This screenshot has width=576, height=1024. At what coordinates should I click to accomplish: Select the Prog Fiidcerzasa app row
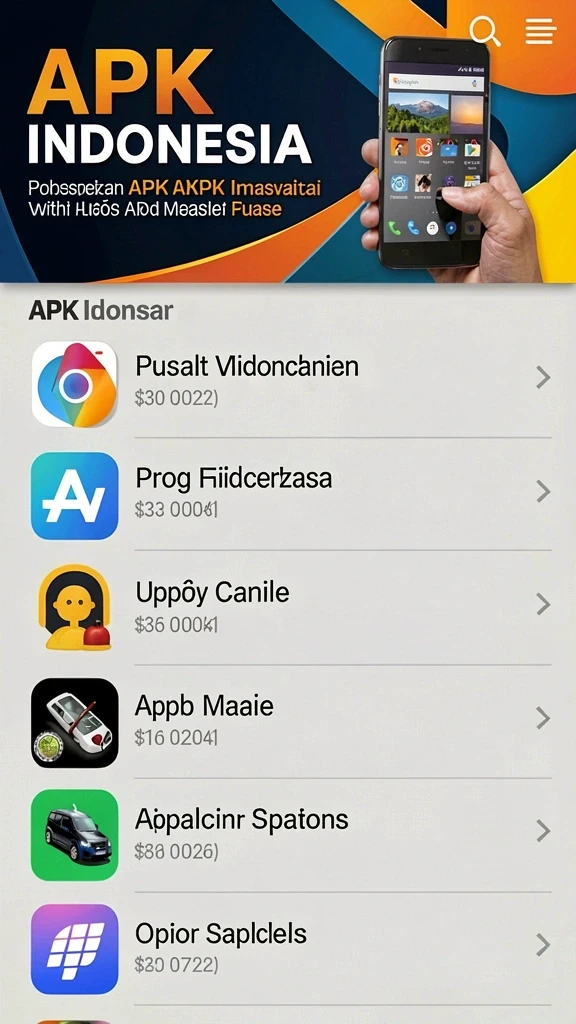coord(292,494)
